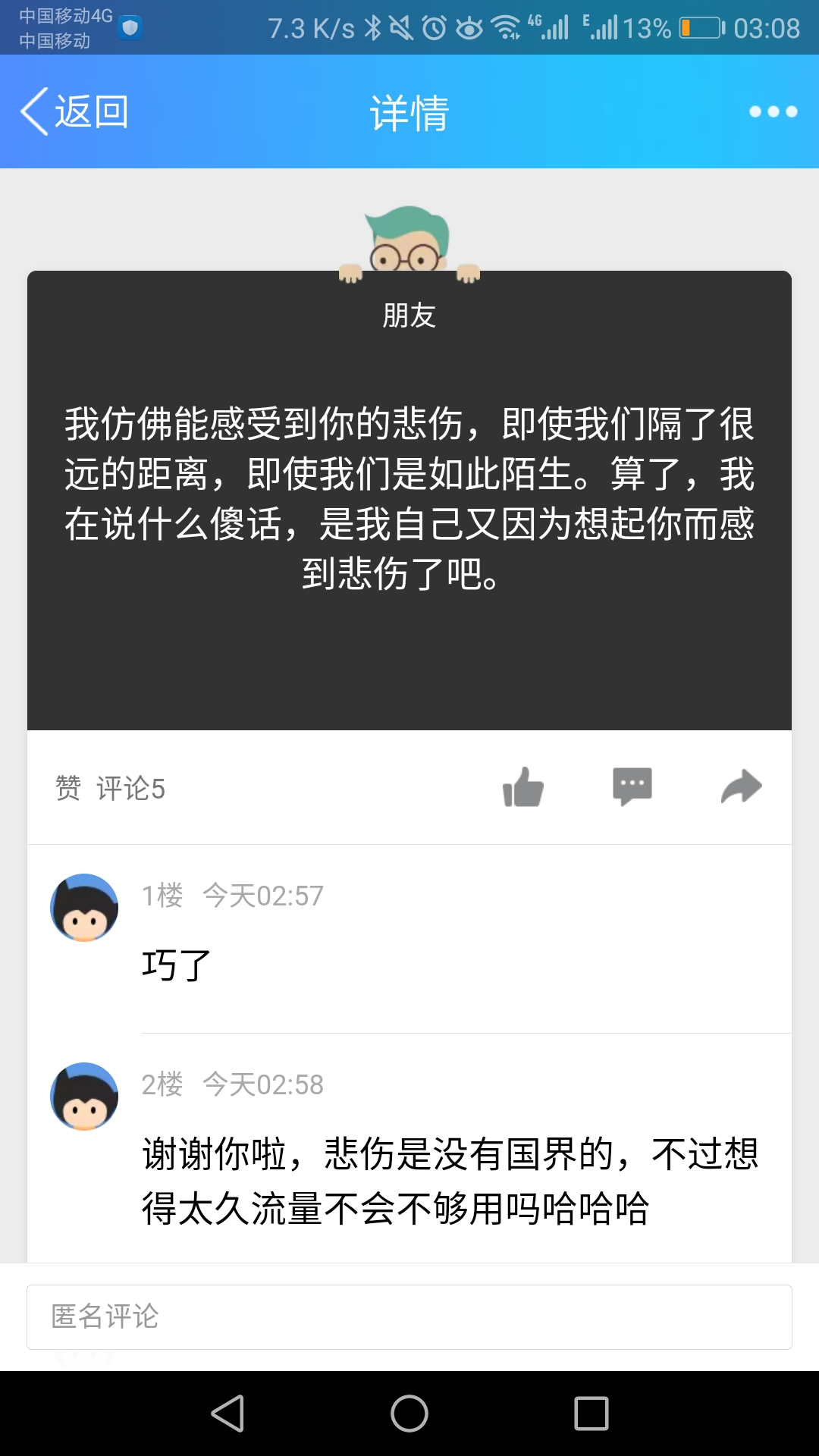Tap the comment bubble icon

point(632,787)
